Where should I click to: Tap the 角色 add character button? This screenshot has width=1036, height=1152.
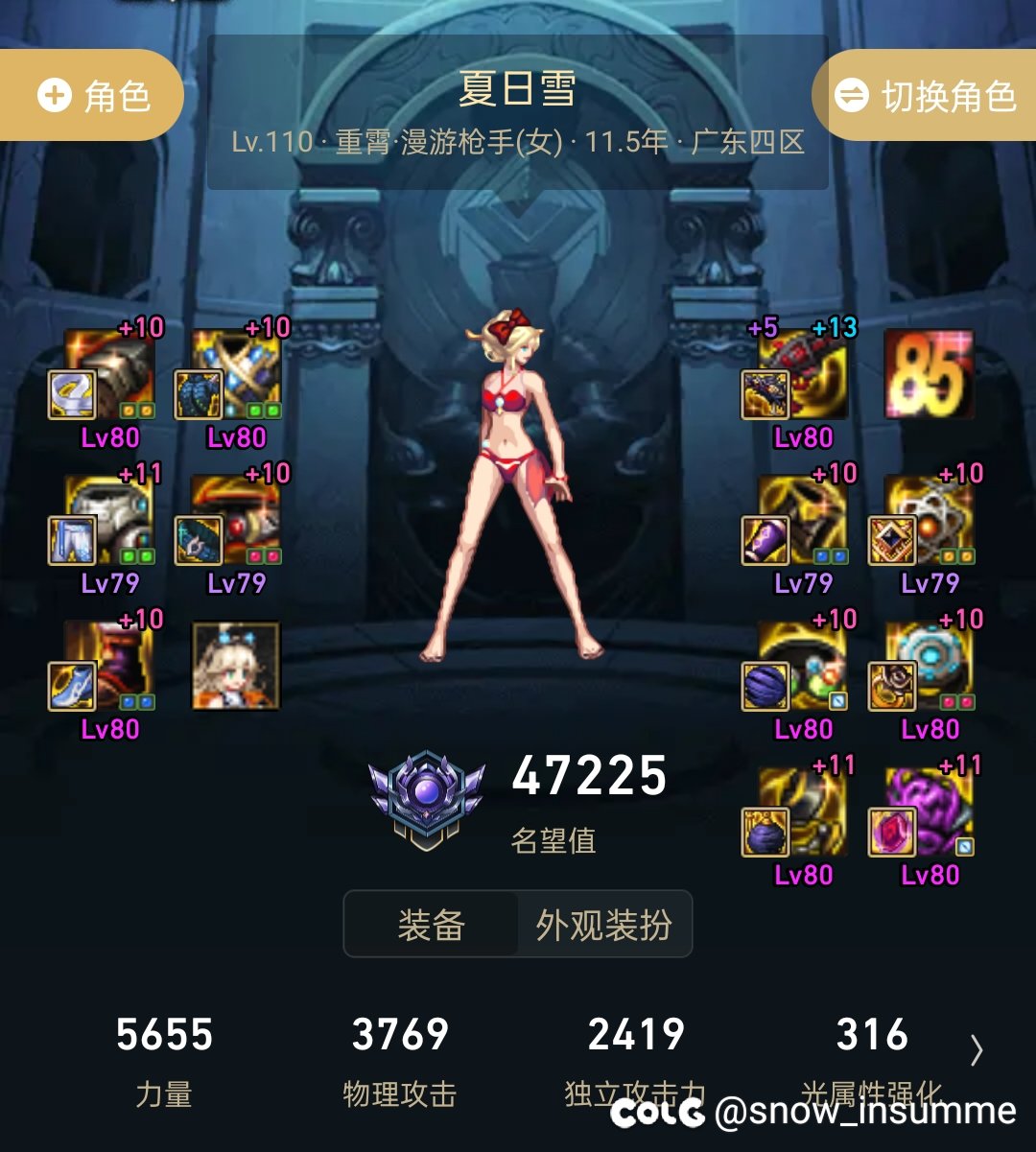click(93, 96)
